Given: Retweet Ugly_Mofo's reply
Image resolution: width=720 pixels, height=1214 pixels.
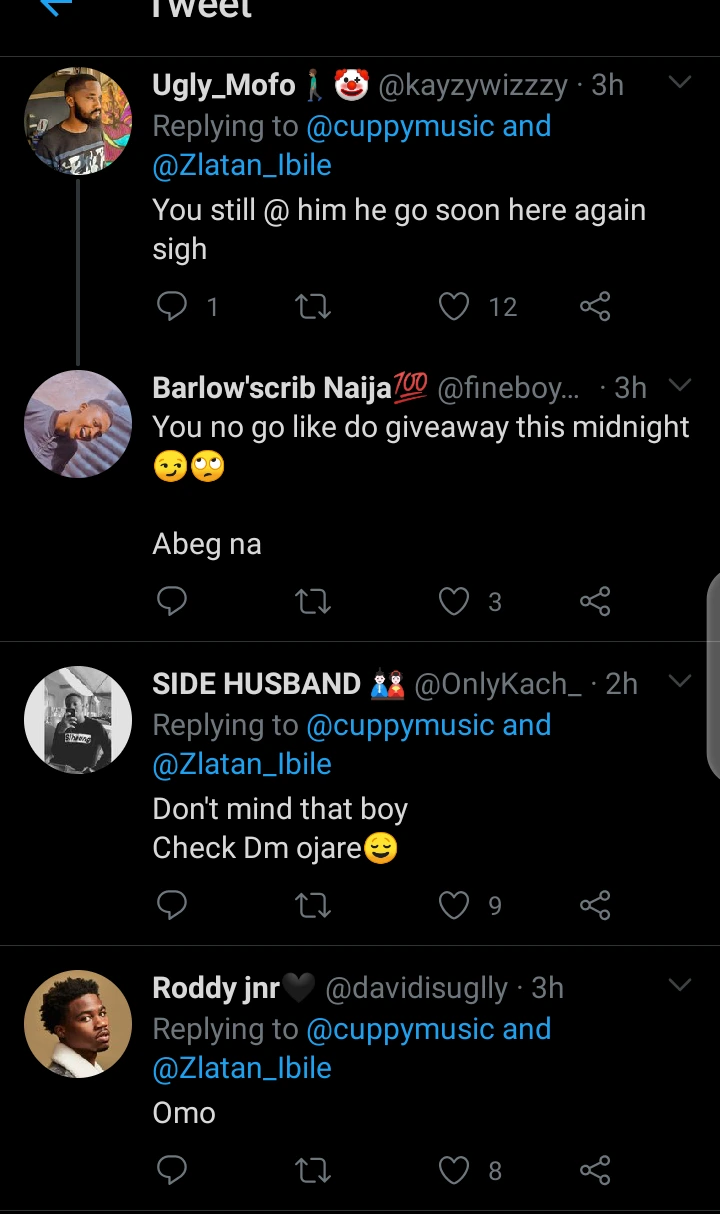Looking at the screenshot, I should [314, 306].
